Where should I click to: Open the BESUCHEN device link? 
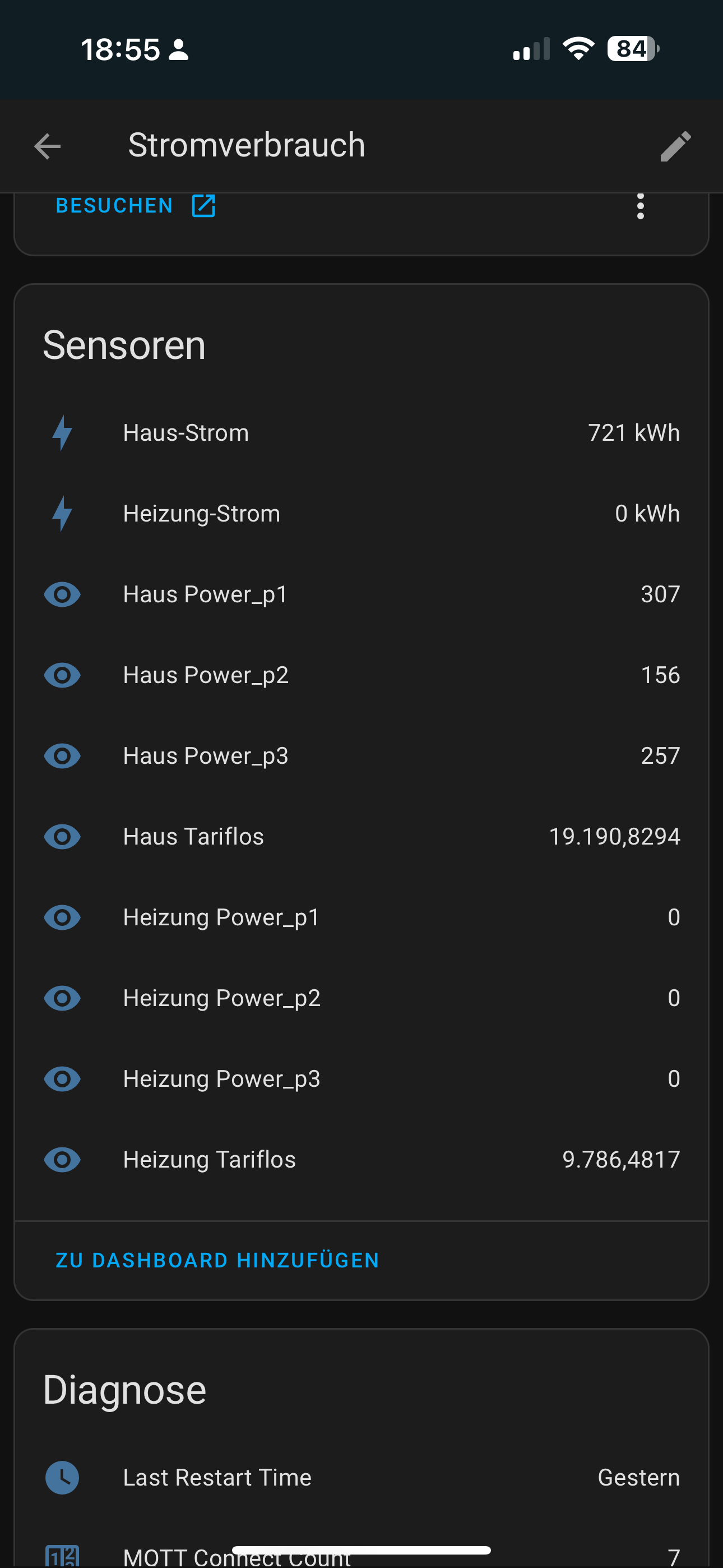click(x=135, y=206)
